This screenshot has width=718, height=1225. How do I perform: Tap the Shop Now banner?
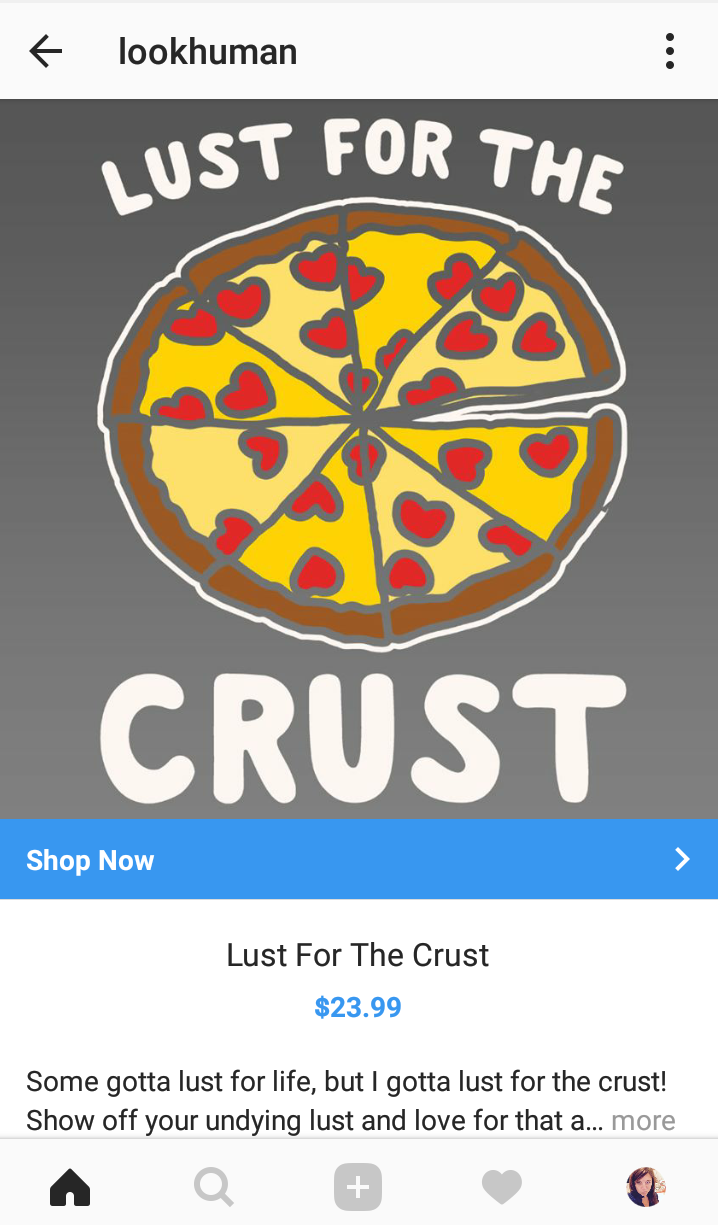359,859
